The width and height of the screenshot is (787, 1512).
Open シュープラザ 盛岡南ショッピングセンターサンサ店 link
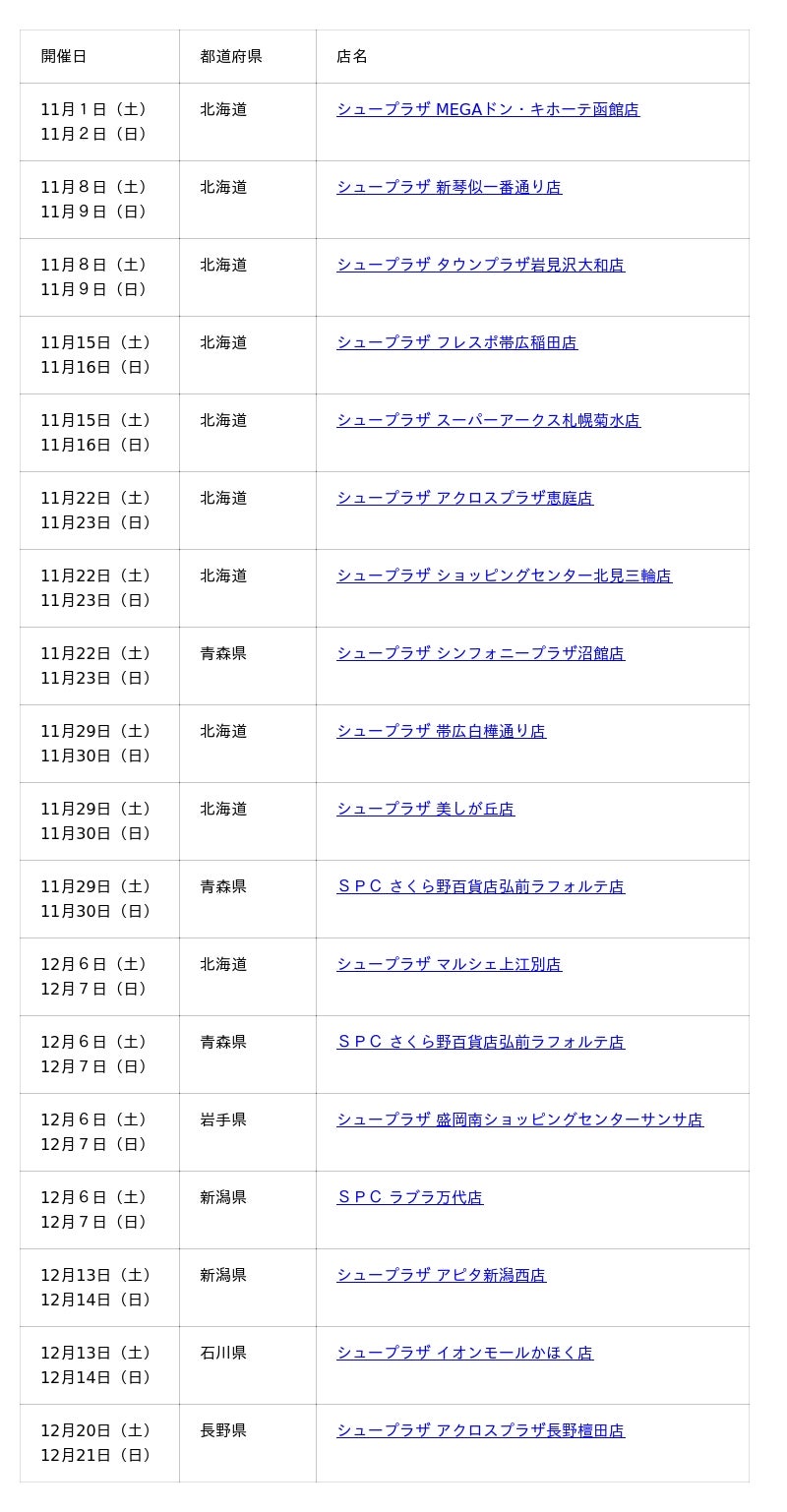tap(519, 1119)
